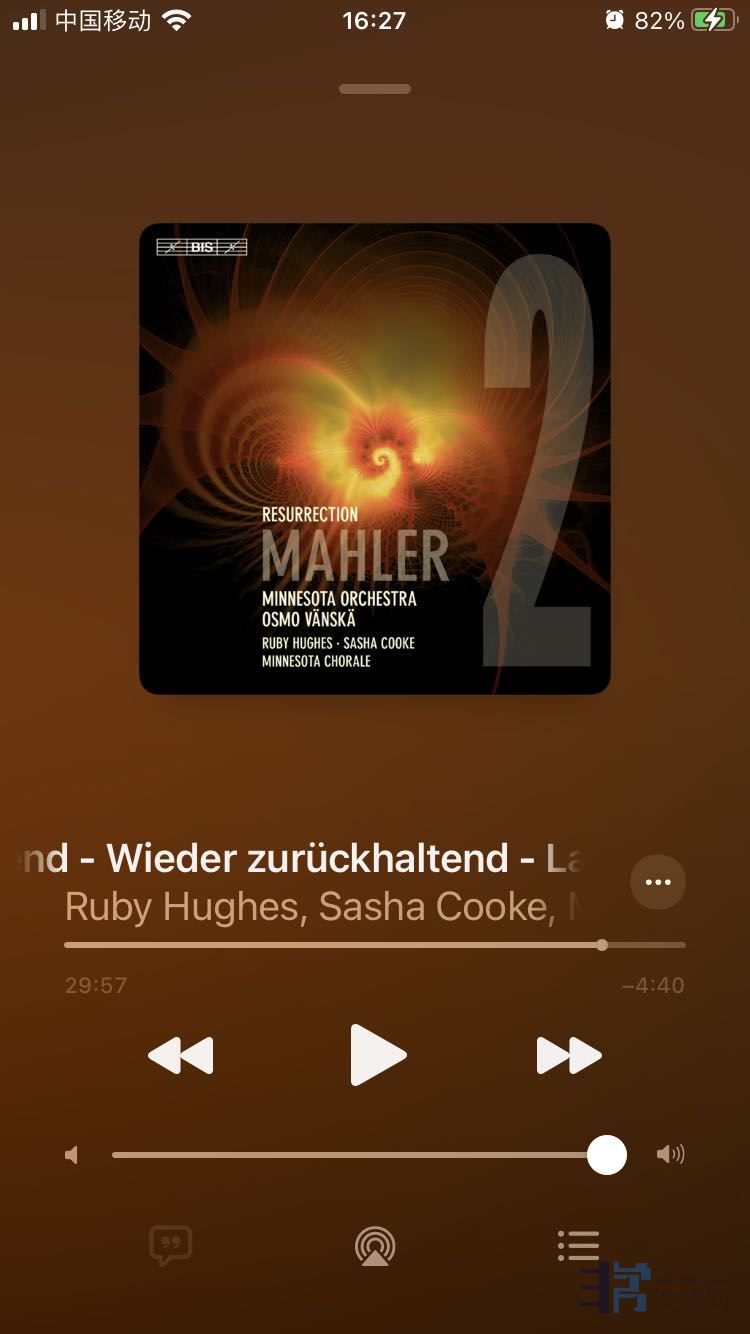This screenshot has width=750, height=1334.
Task: Open AirPlay output selection
Action: (x=375, y=1246)
